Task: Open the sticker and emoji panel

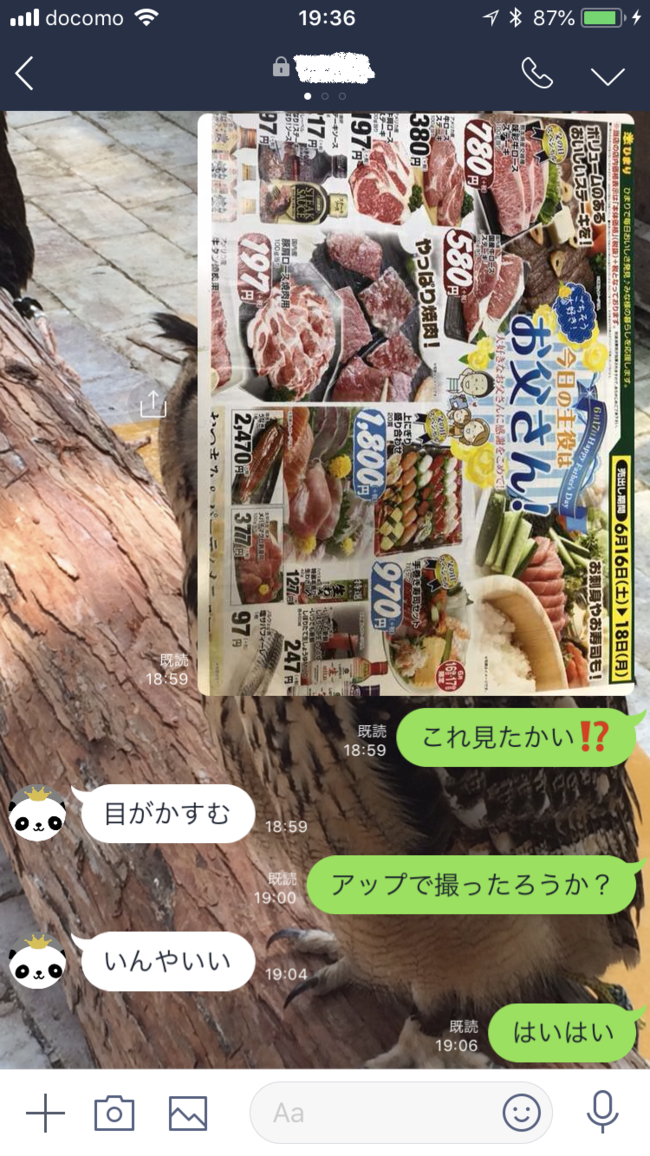Action: [x=521, y=1112]
